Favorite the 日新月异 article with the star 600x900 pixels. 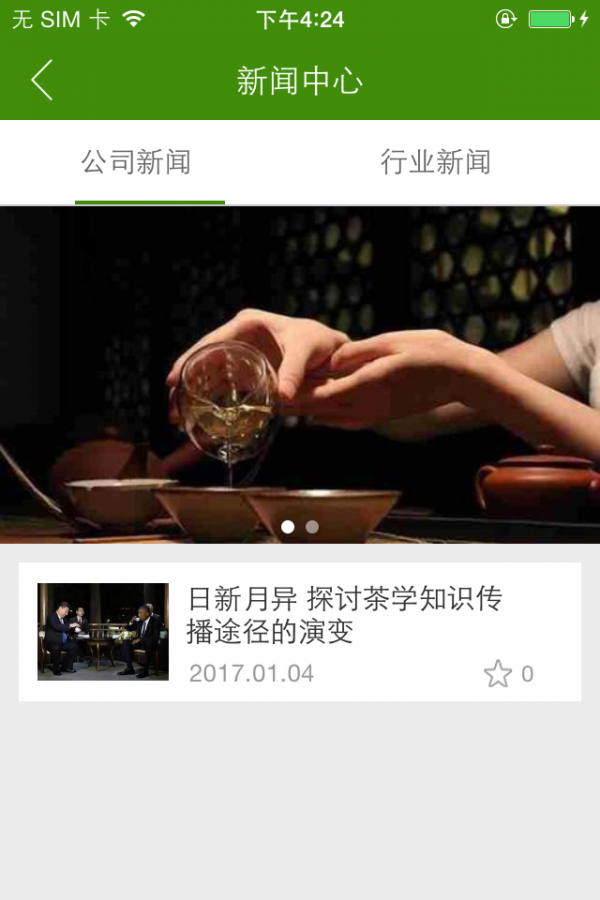[x=497, y=674]
